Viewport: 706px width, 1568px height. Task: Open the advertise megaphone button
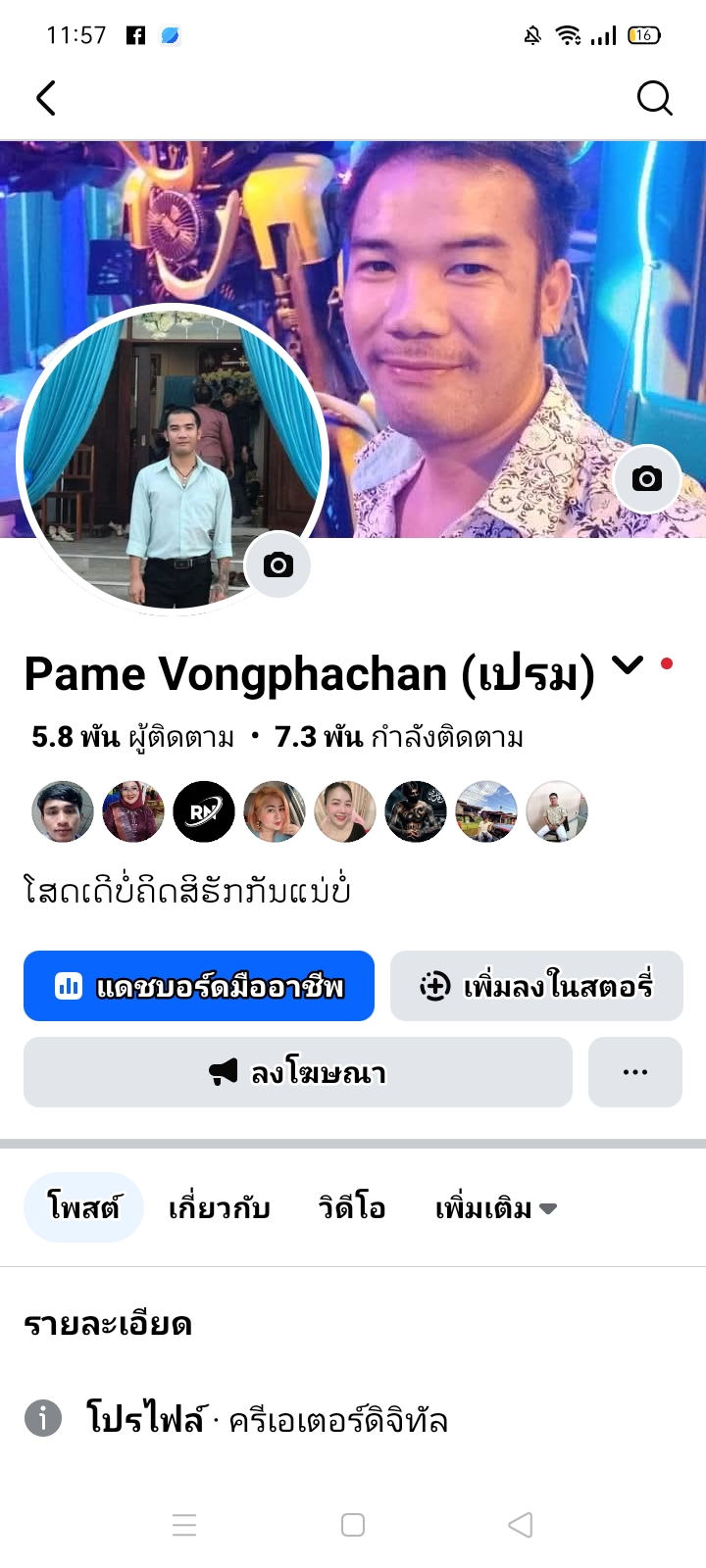(x=297, y=1072)
